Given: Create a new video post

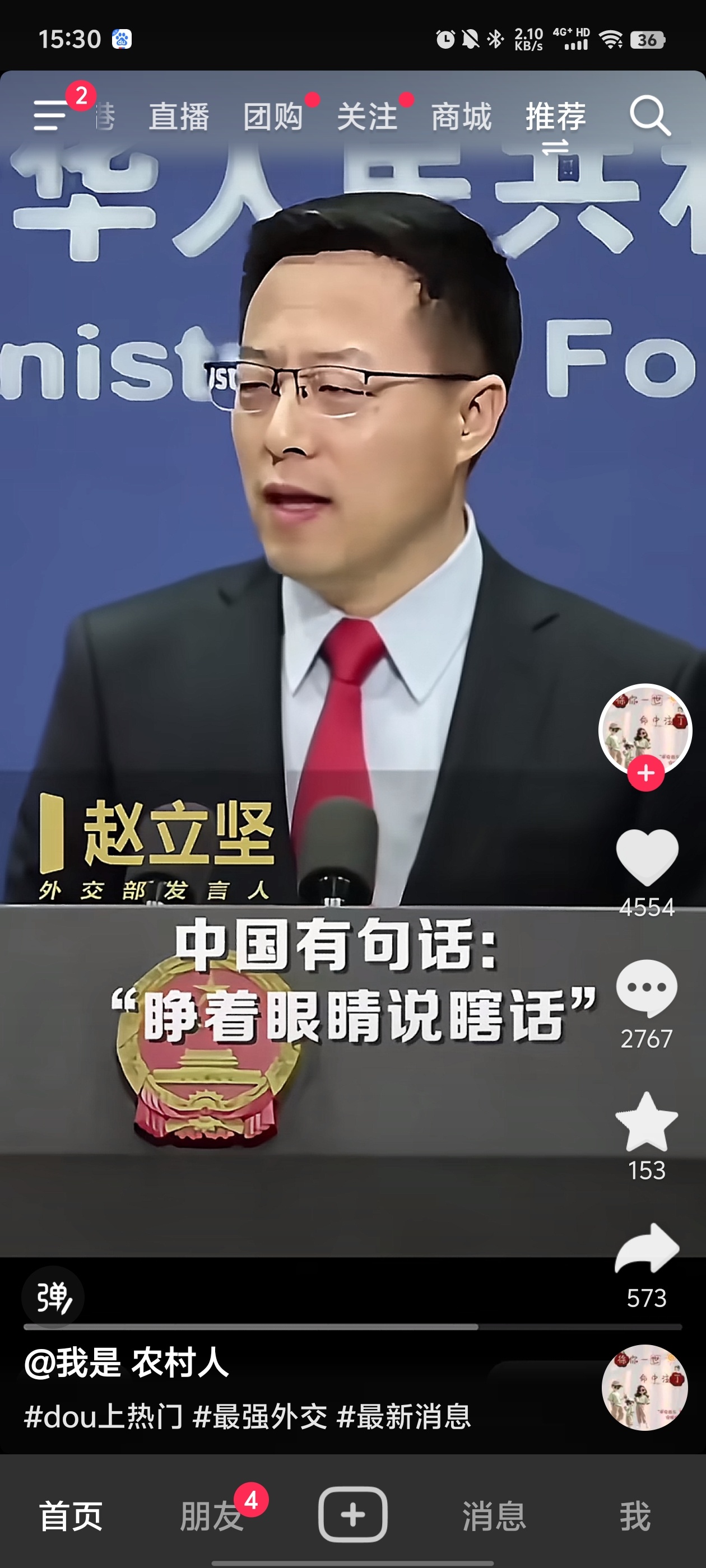Looking at the screenshot, I should click(352, 1514).
